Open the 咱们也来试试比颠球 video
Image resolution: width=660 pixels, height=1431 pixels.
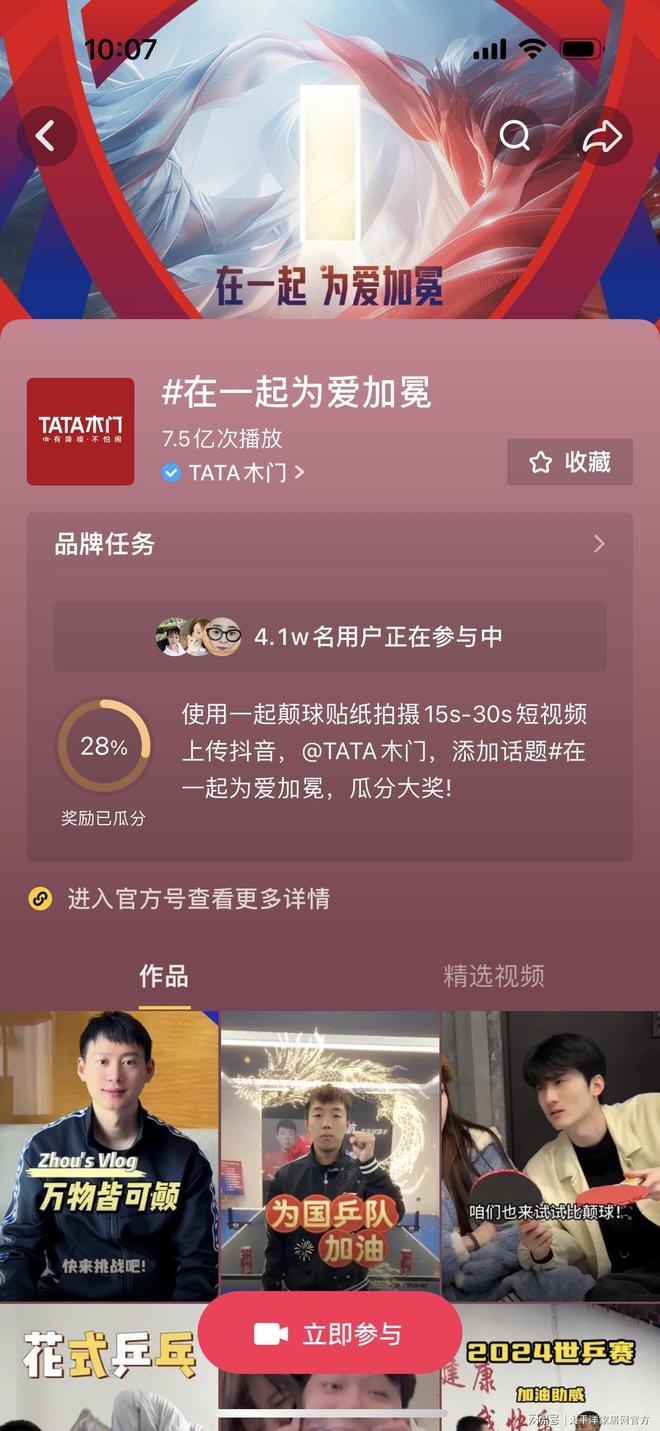551,1155
